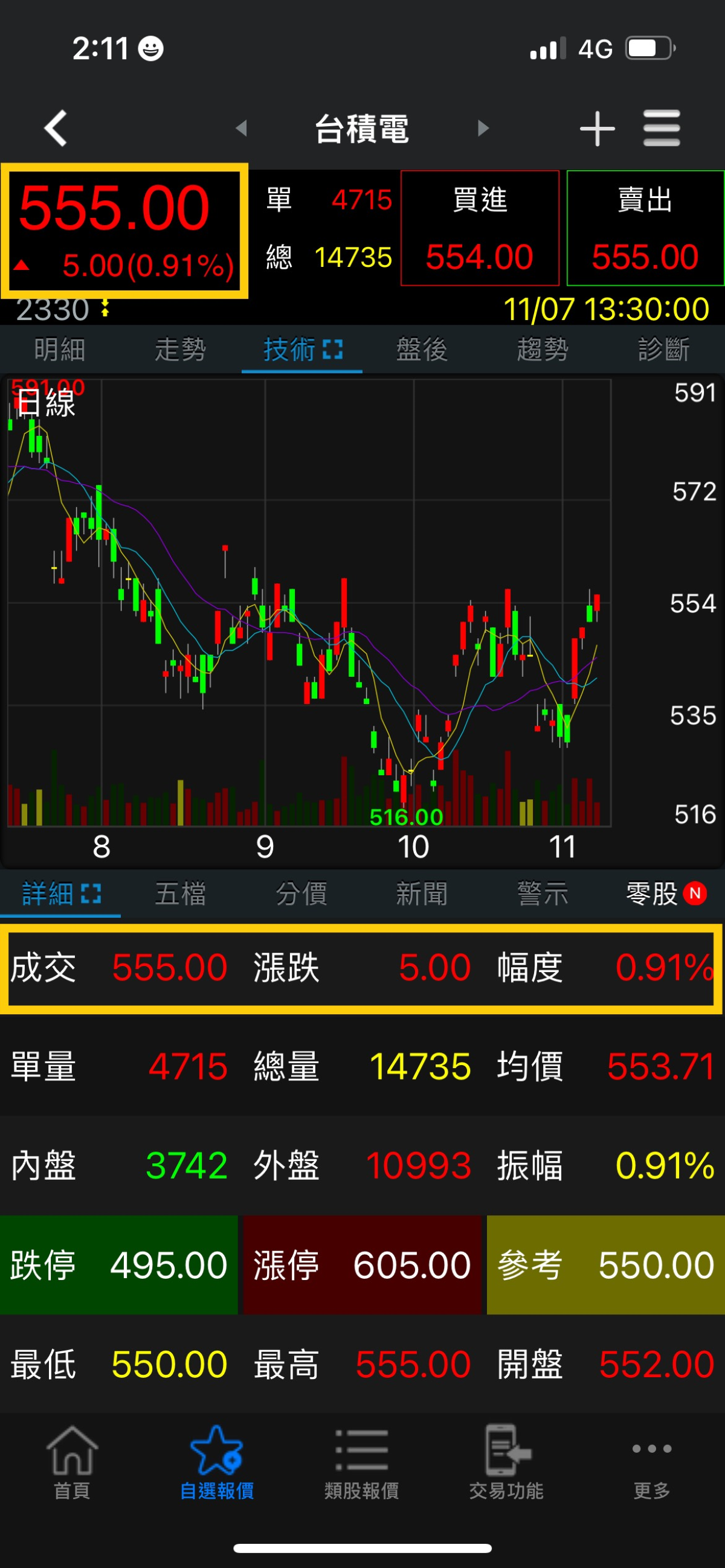Go back using the top-left arrow

(x=56, y=129)
